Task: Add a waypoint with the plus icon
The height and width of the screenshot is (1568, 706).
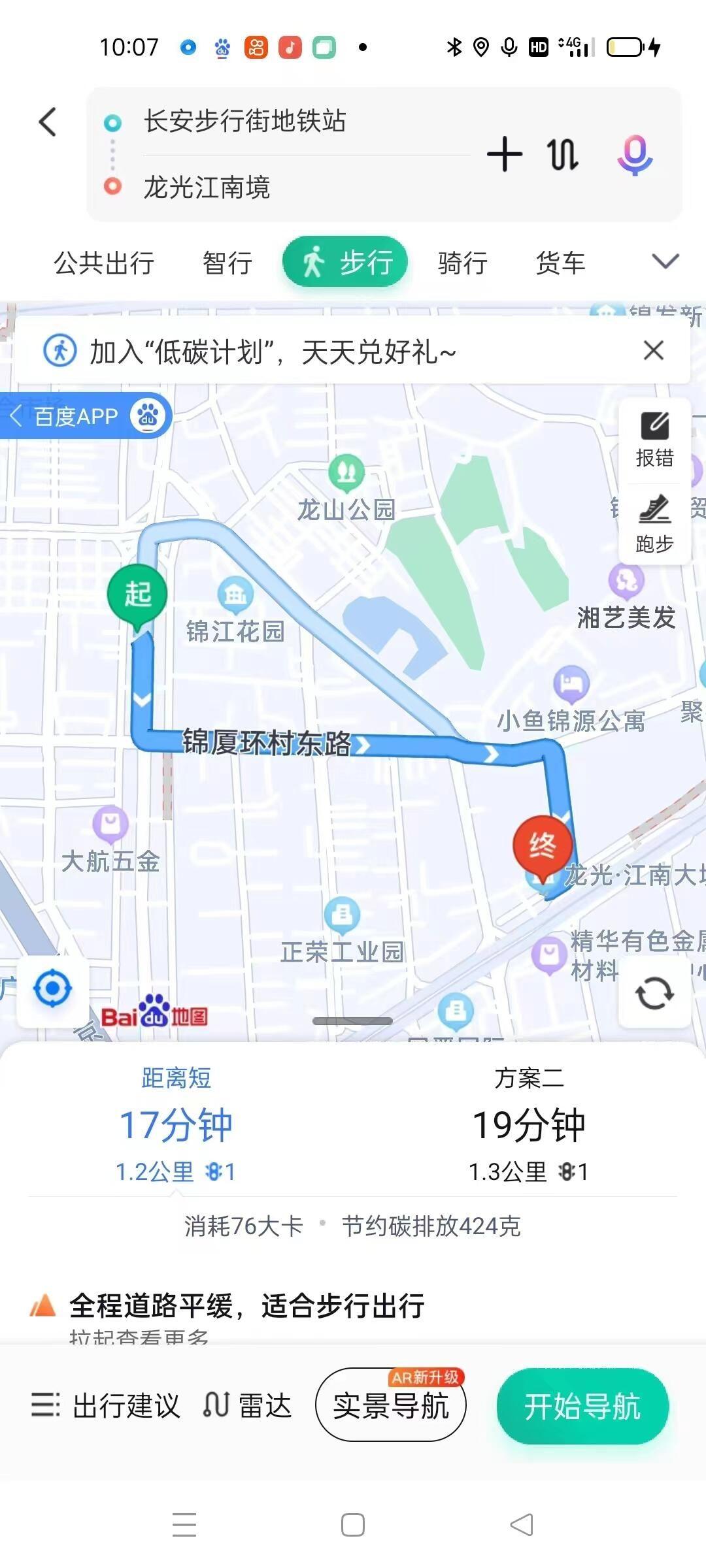Action: (505, 155)
